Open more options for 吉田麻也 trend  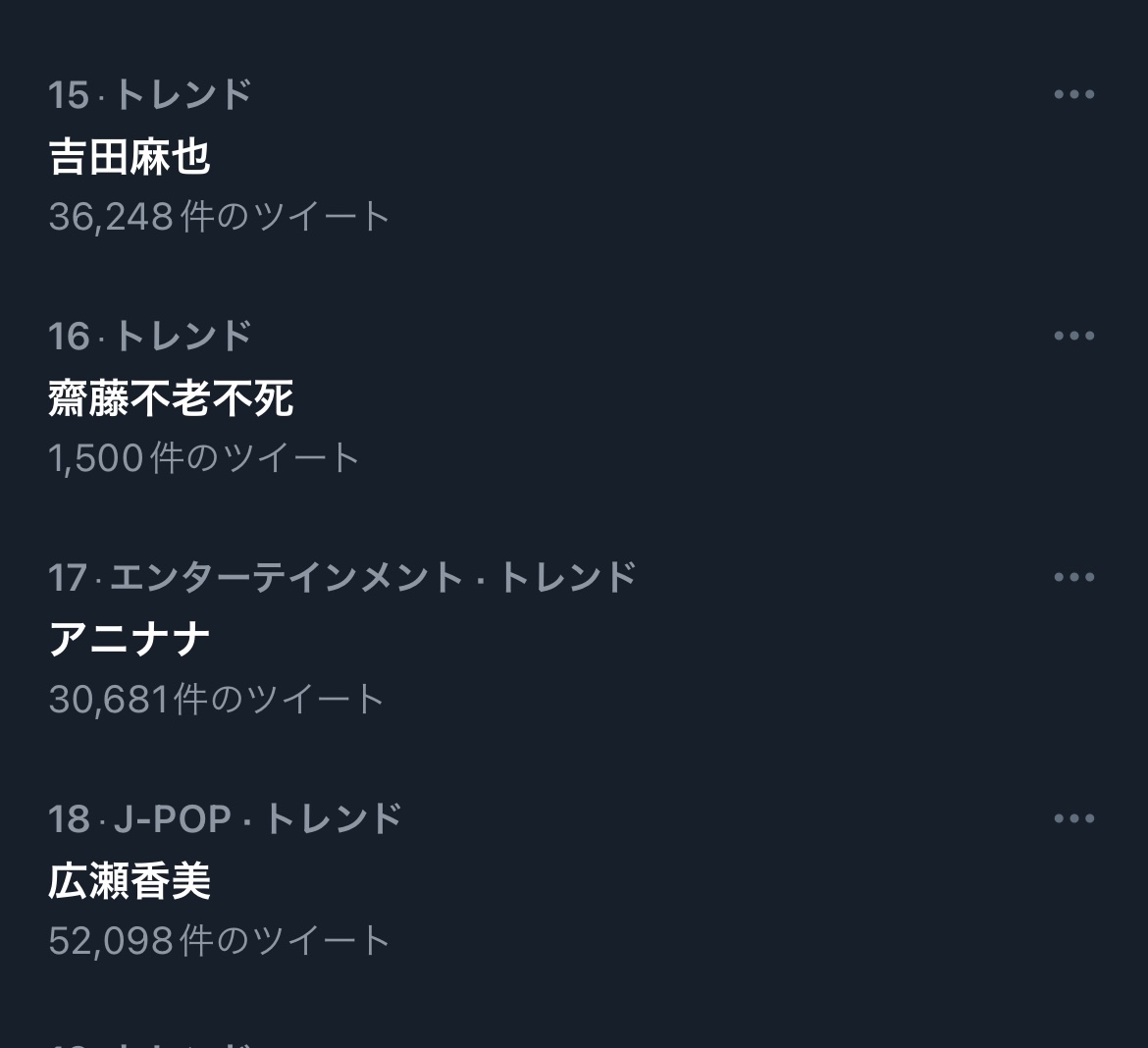point(1073,95)
